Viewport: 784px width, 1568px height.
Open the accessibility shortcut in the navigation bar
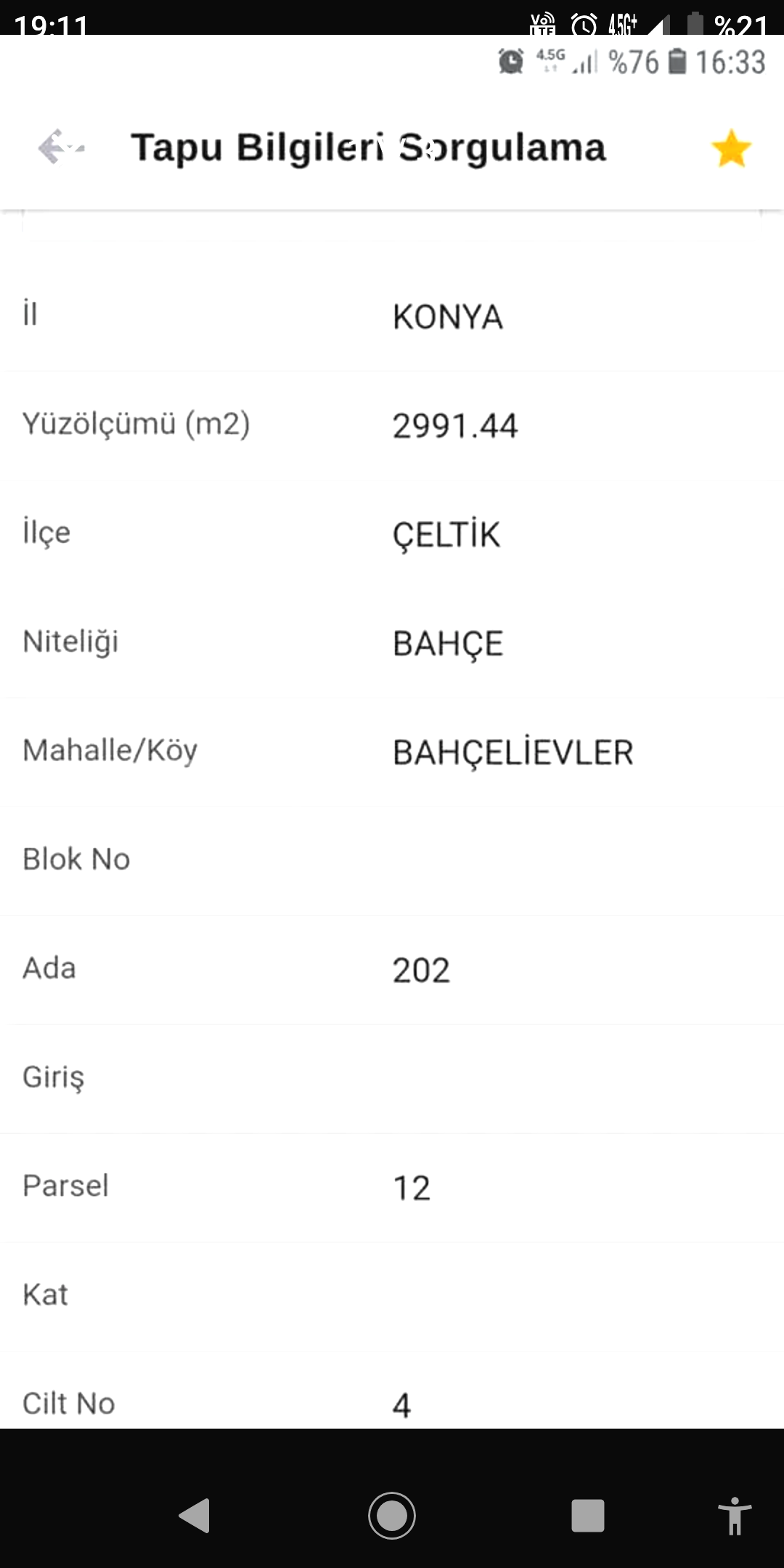coord(735,1516)
